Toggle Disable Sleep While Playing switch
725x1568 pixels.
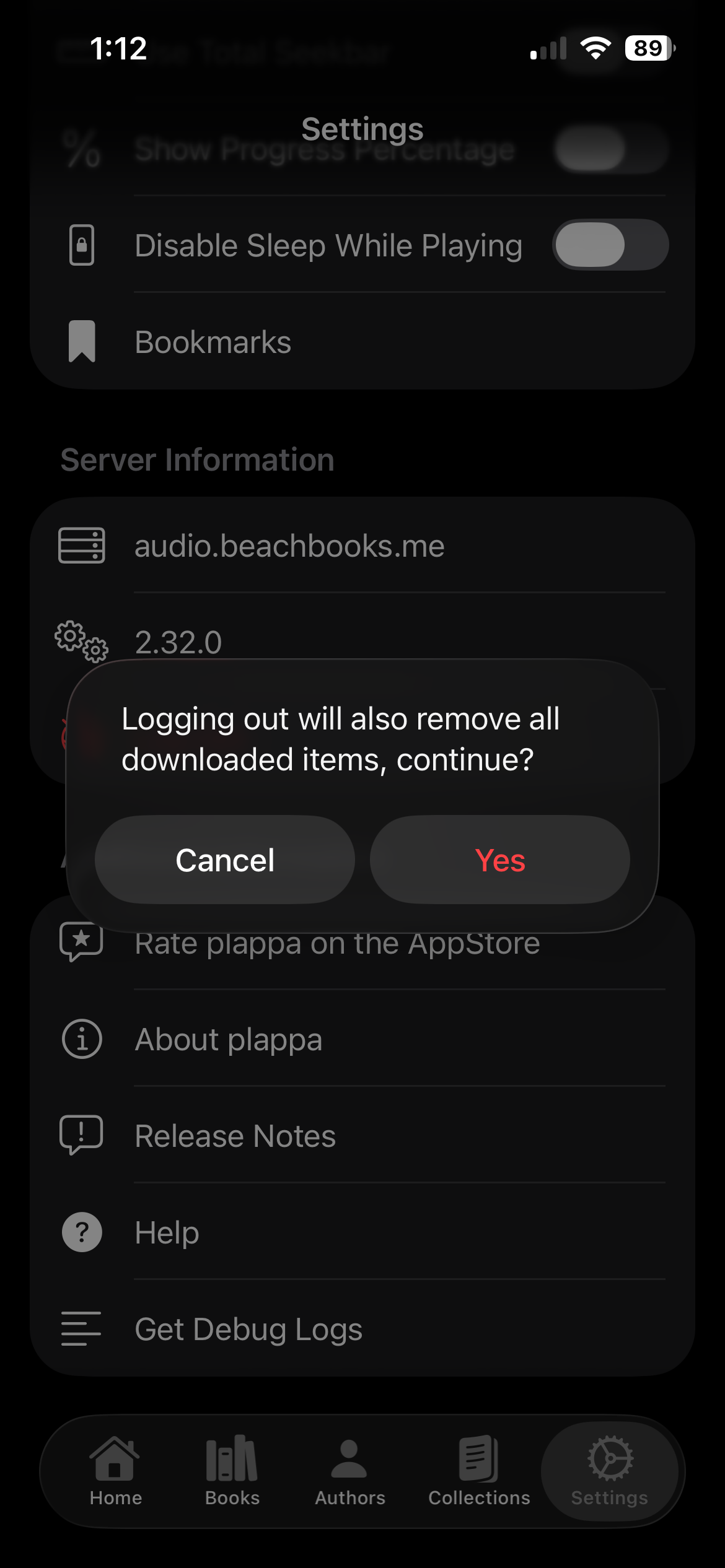tap(610, 245)
